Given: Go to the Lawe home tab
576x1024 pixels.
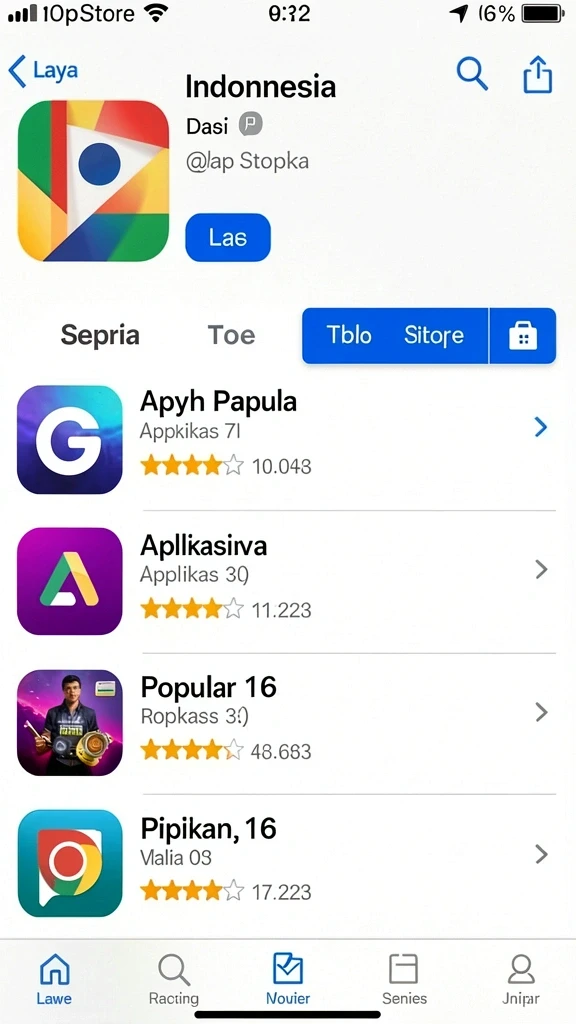Looking at the screenshot, I should click(55, 978).
